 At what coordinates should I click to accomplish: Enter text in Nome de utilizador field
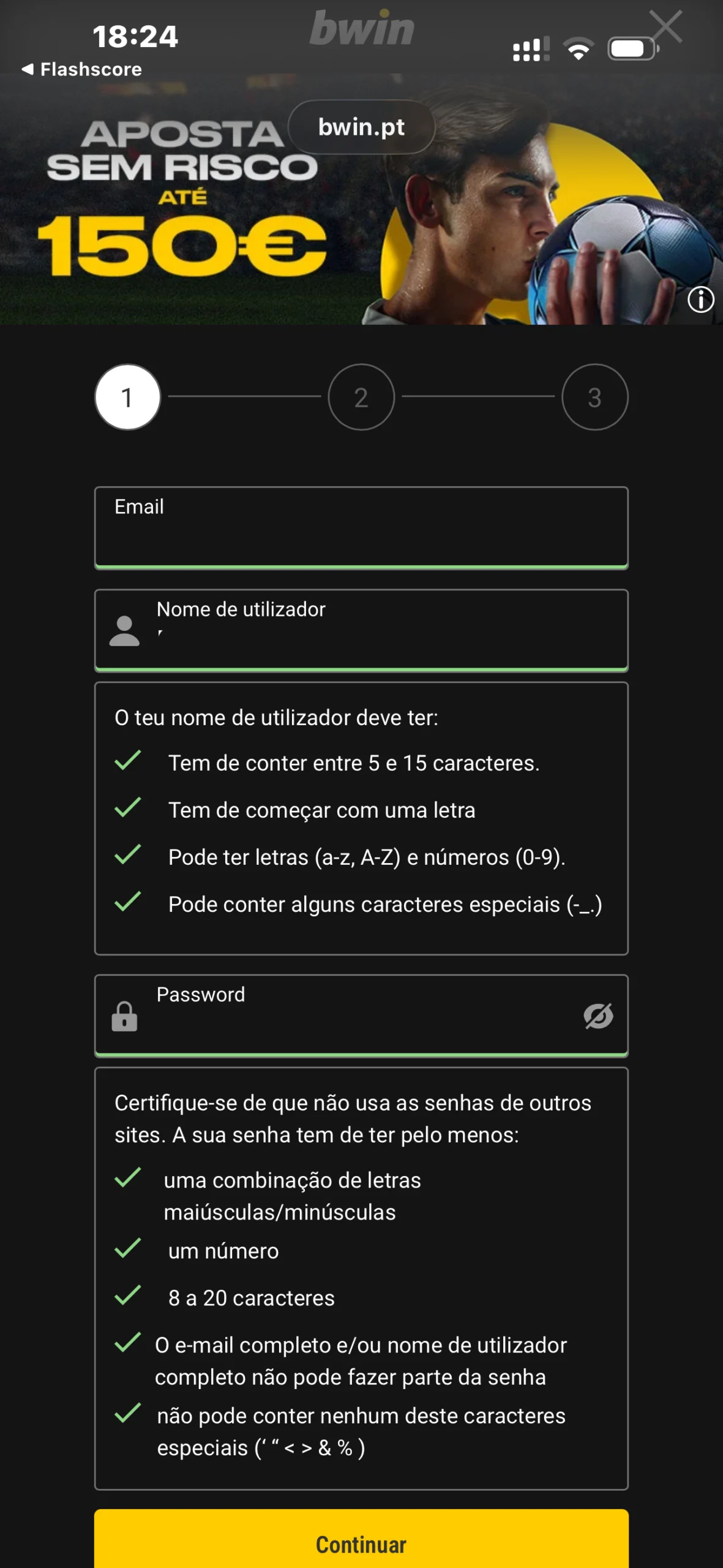point(380,631)
